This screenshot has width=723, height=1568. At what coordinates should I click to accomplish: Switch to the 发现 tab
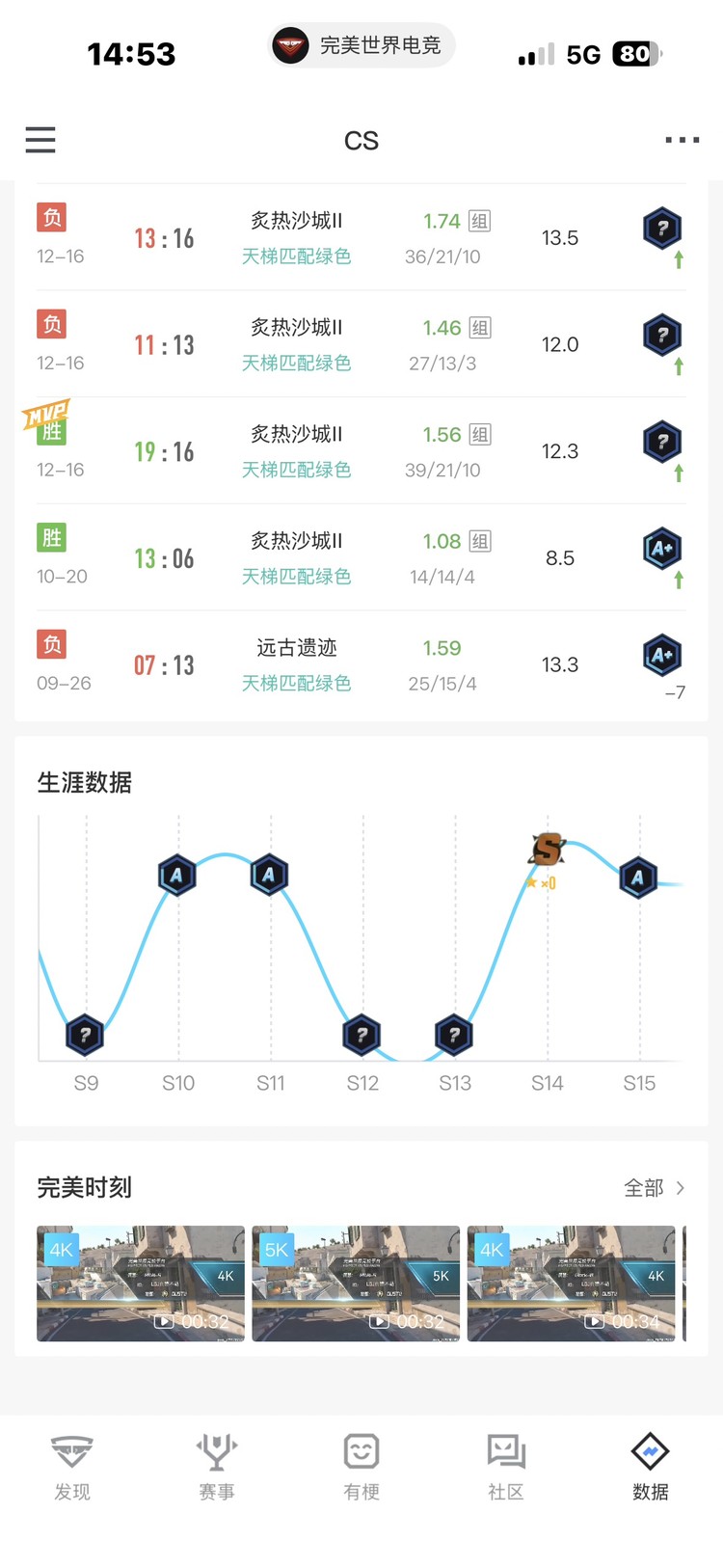pyautogui.click(x=72, y=1468)
